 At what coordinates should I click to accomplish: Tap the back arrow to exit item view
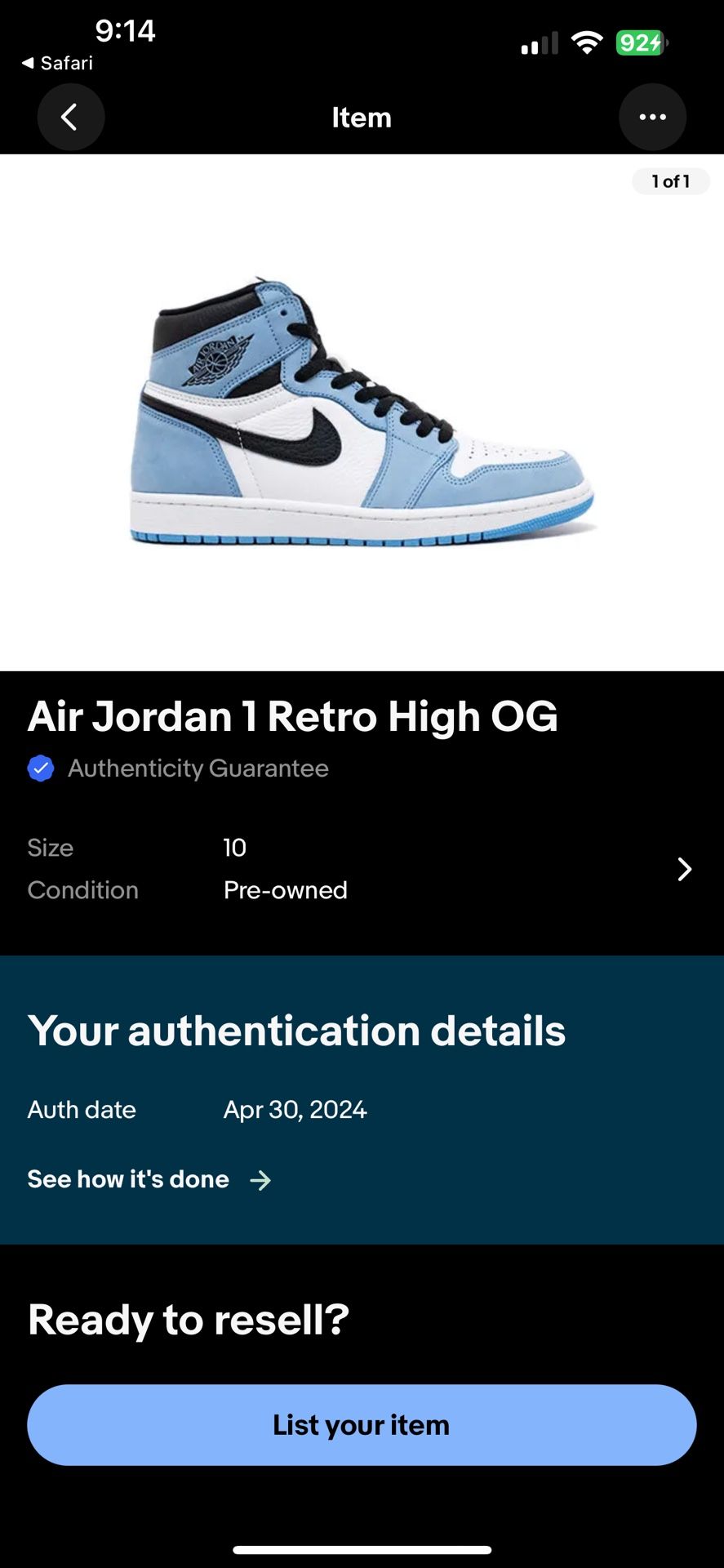71,117
